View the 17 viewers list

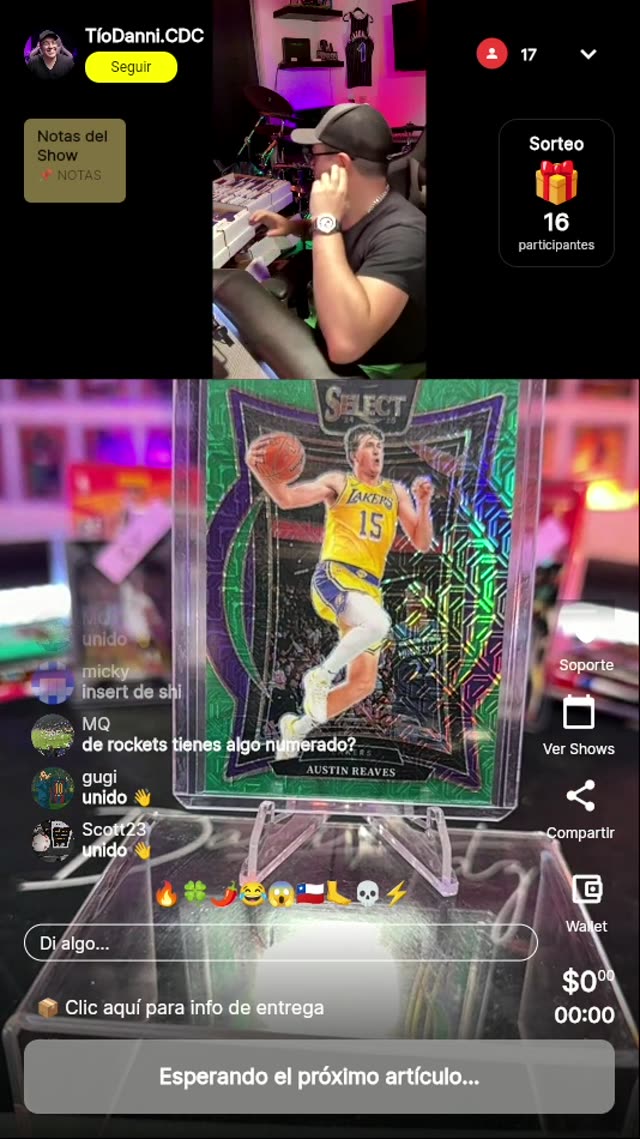pos(508,54)
